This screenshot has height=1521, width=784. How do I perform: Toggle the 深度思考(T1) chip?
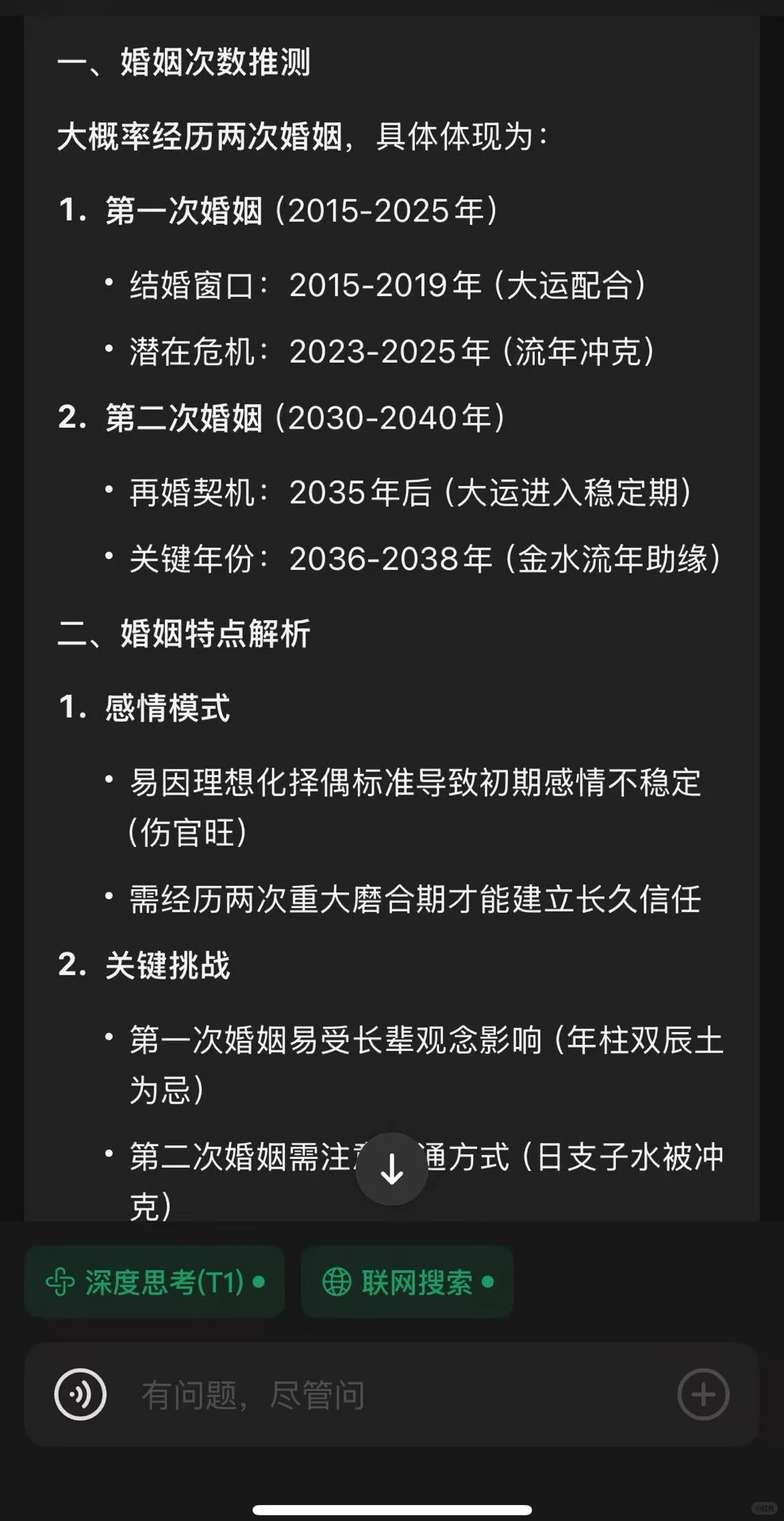click(x=155, y=1281)
